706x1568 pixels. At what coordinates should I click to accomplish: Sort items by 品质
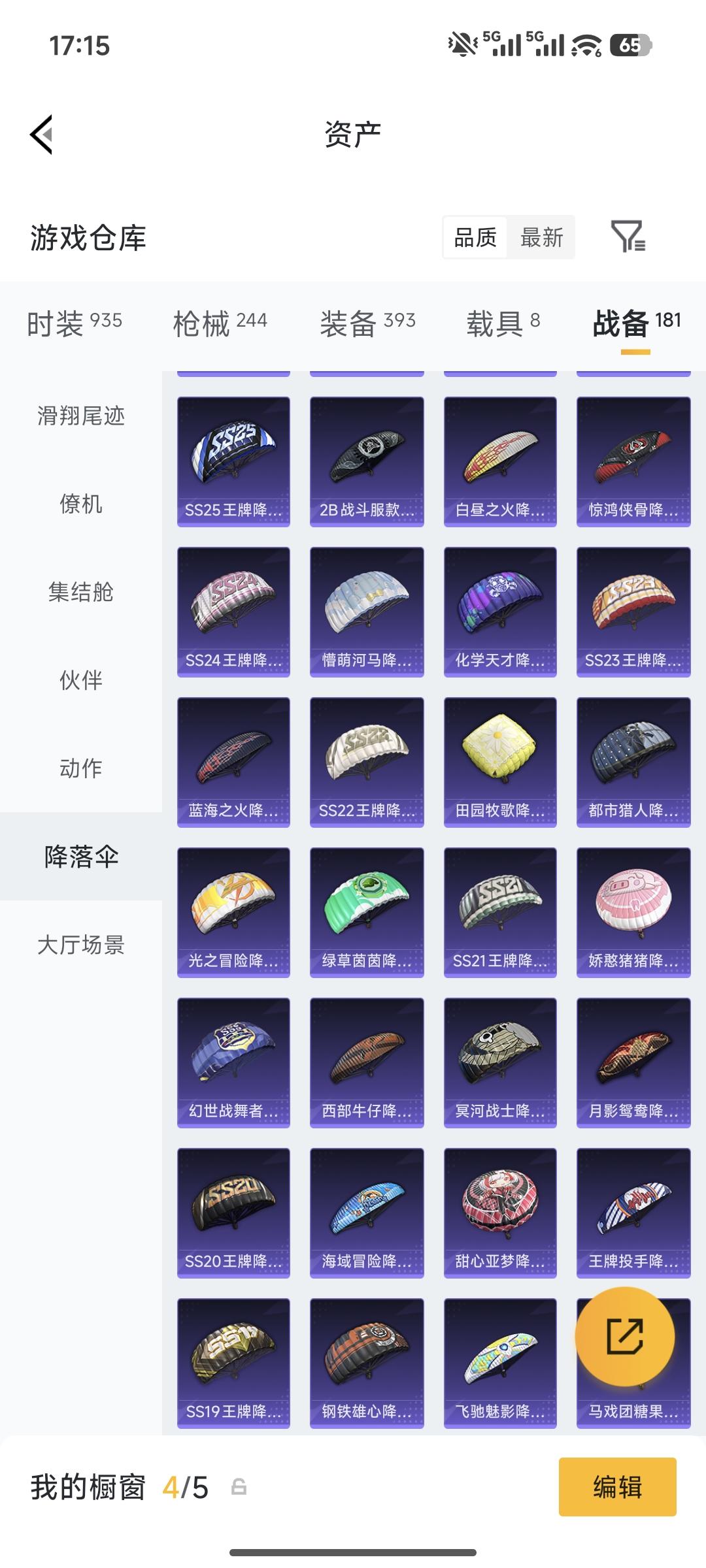(x=475, y=238)
